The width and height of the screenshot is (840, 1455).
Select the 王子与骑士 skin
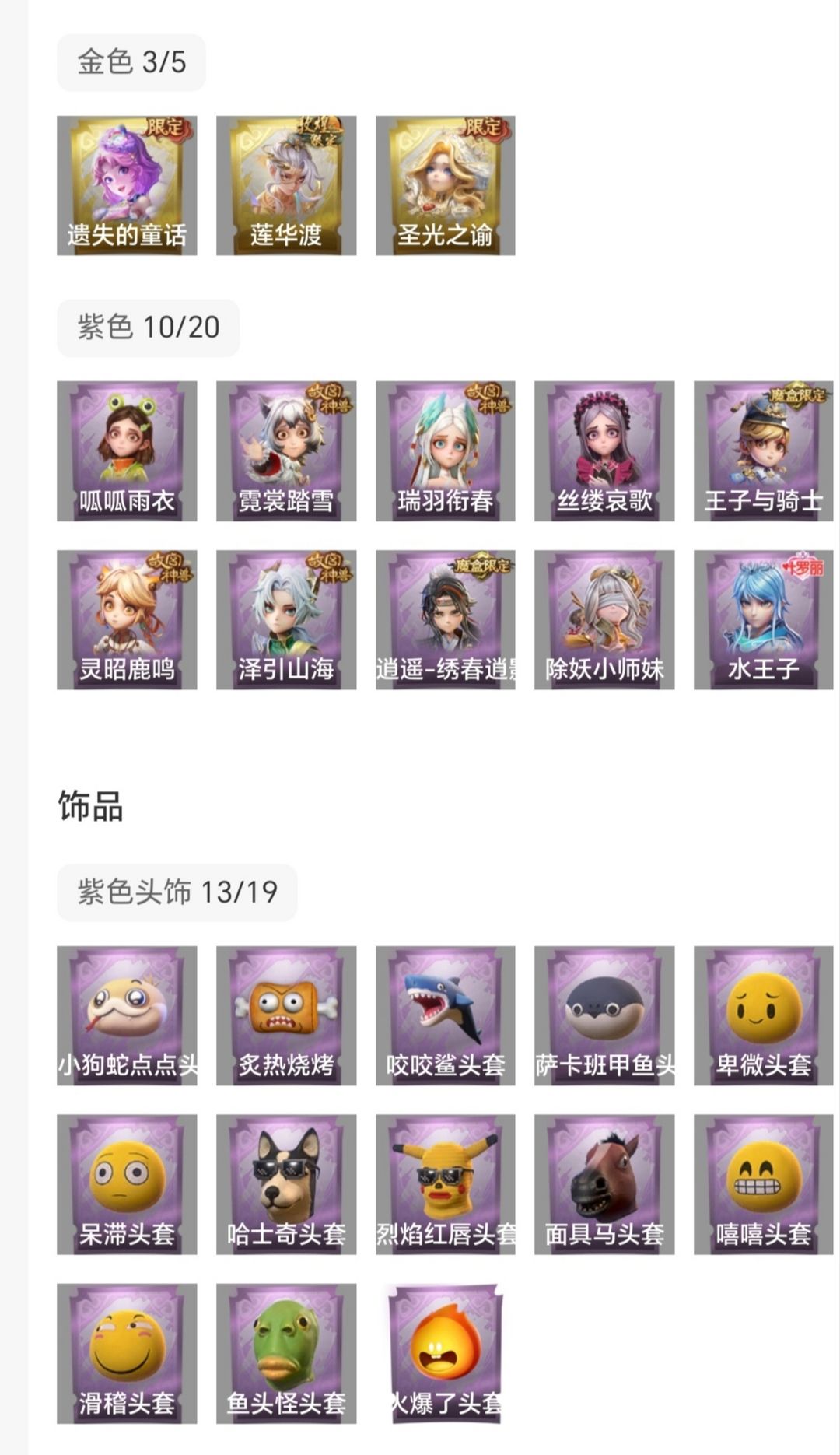tap(763, 451)
